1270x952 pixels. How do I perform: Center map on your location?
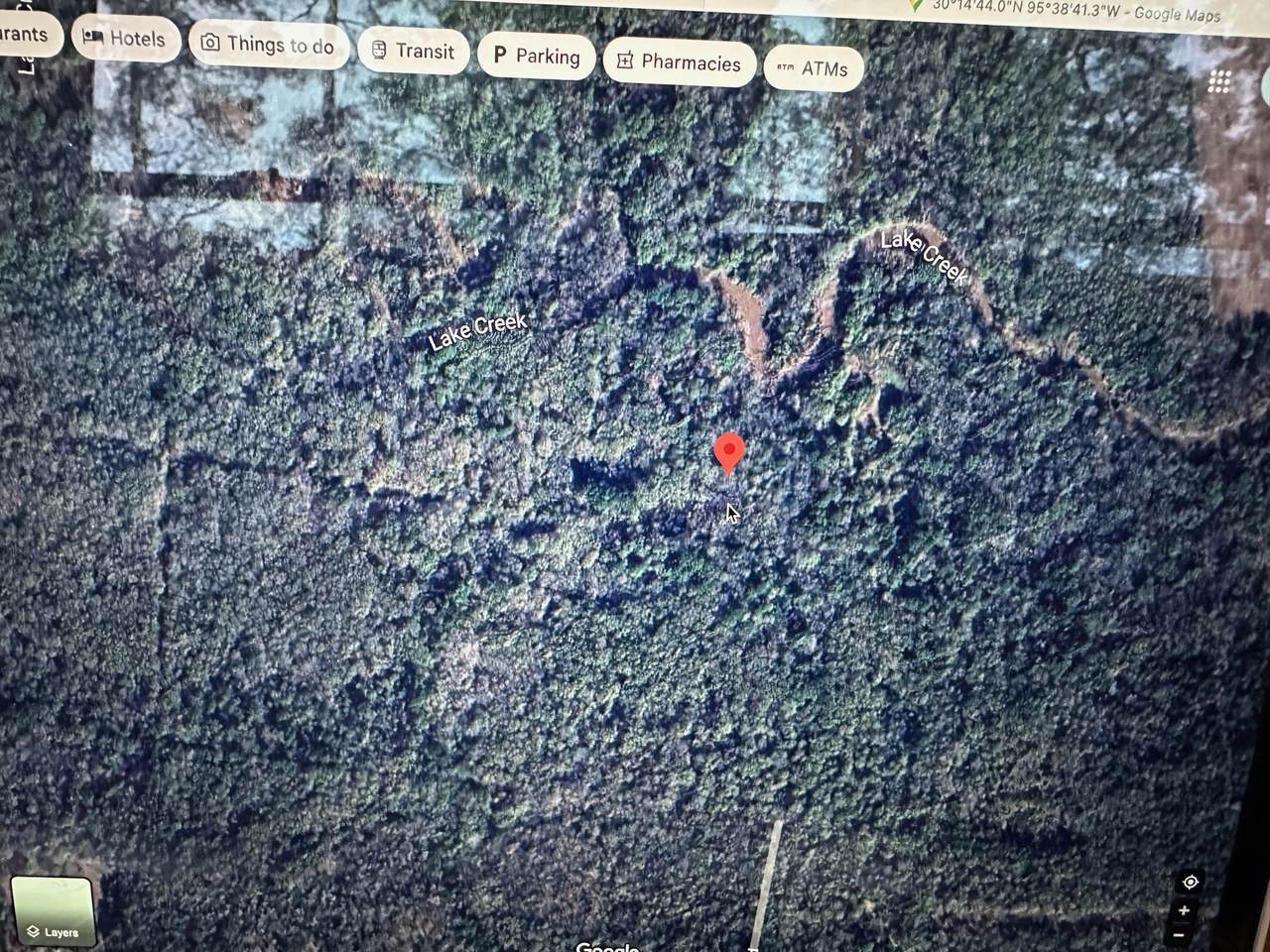(x=1190, y=882)
